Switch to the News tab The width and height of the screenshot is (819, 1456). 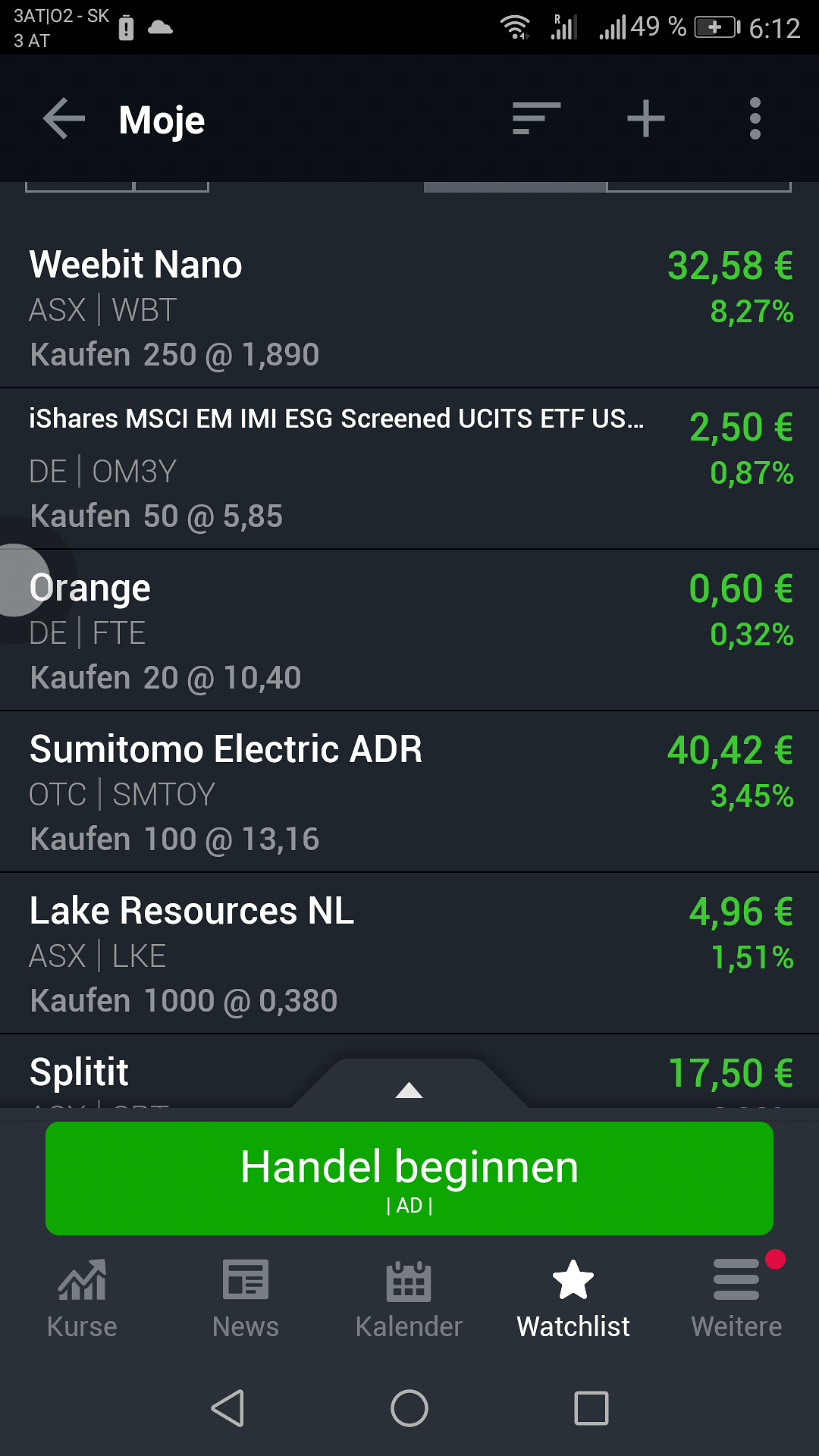246,1300
